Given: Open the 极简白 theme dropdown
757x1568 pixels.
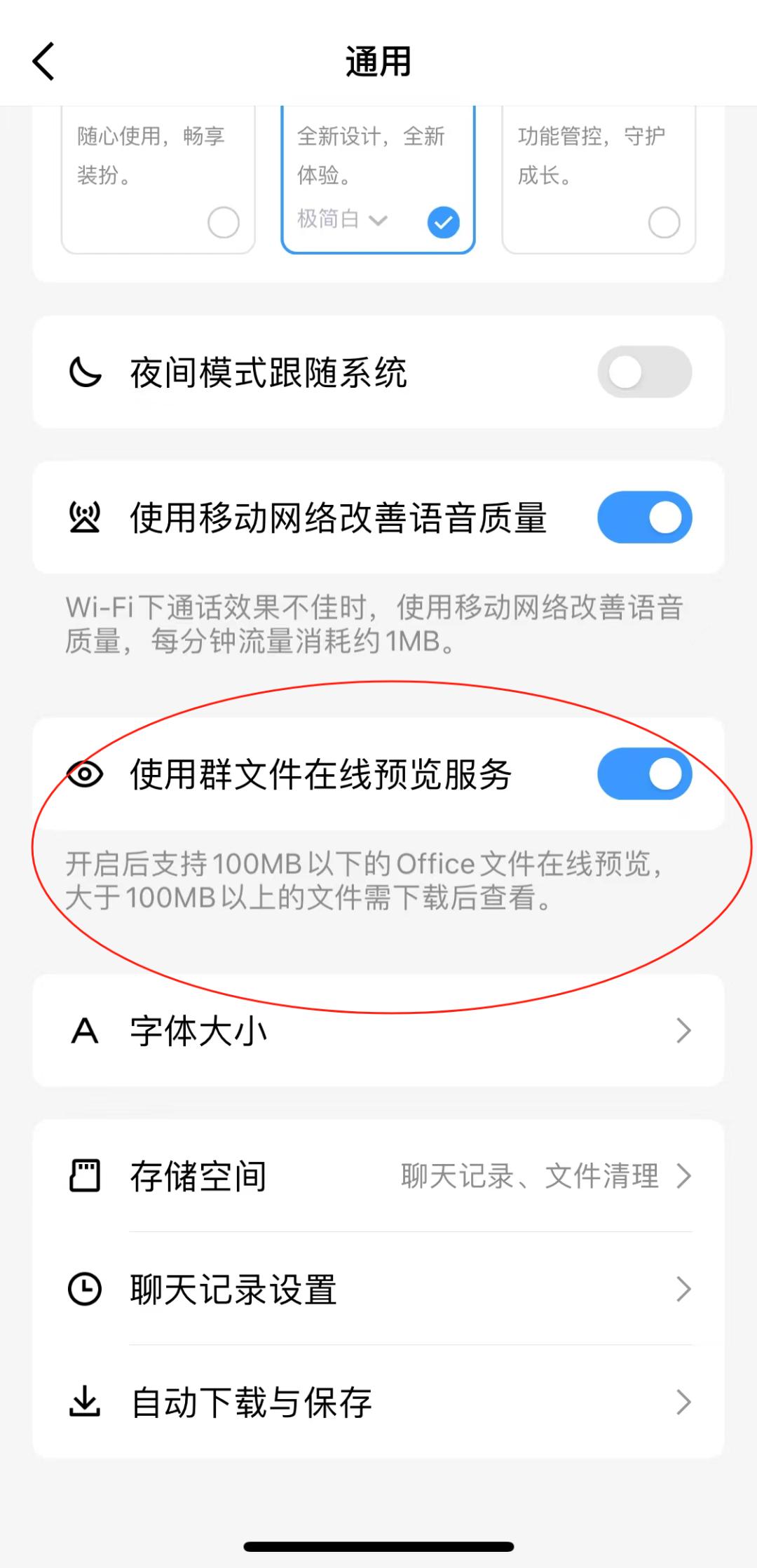Looking at the screenshot, I should [342, 219].
